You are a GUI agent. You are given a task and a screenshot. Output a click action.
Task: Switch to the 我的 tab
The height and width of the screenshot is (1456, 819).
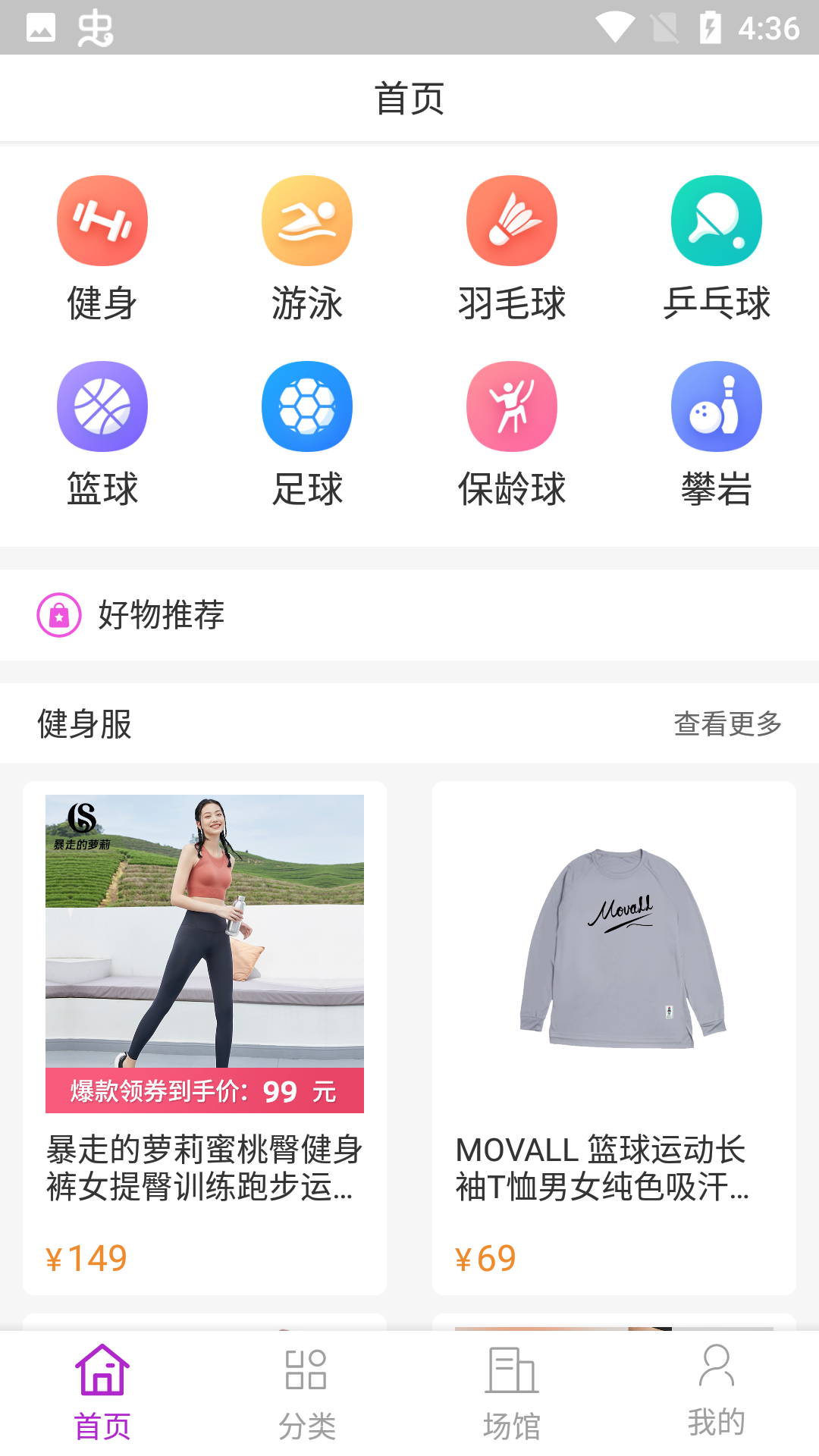pos(717,1399)
